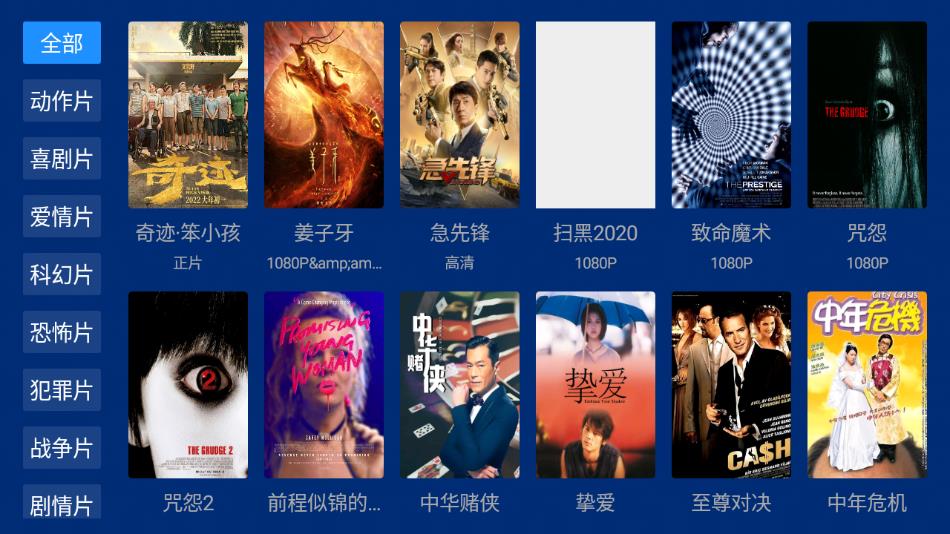The width and height of the screenshot is (950, 534).
Task: Show the 科幻片 category
Action: pos(61,274)
